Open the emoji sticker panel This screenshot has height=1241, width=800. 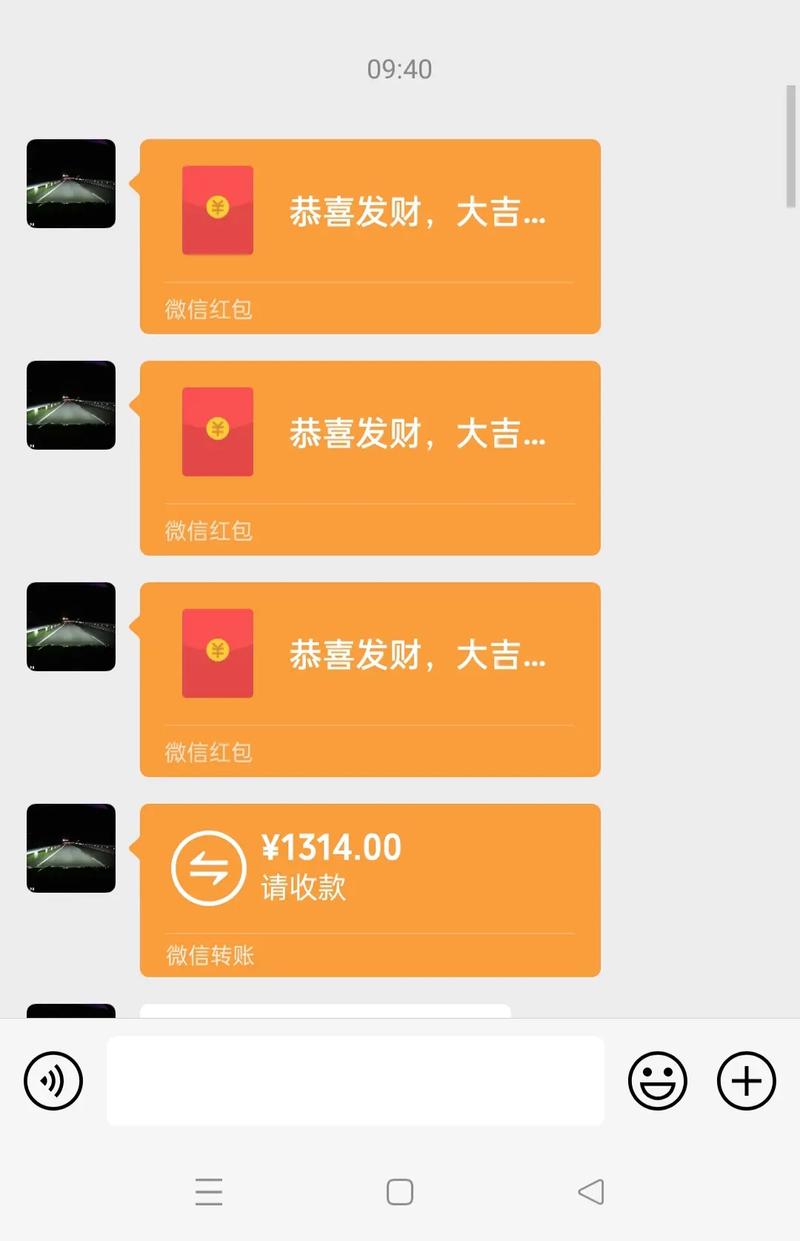[657, 1081]
